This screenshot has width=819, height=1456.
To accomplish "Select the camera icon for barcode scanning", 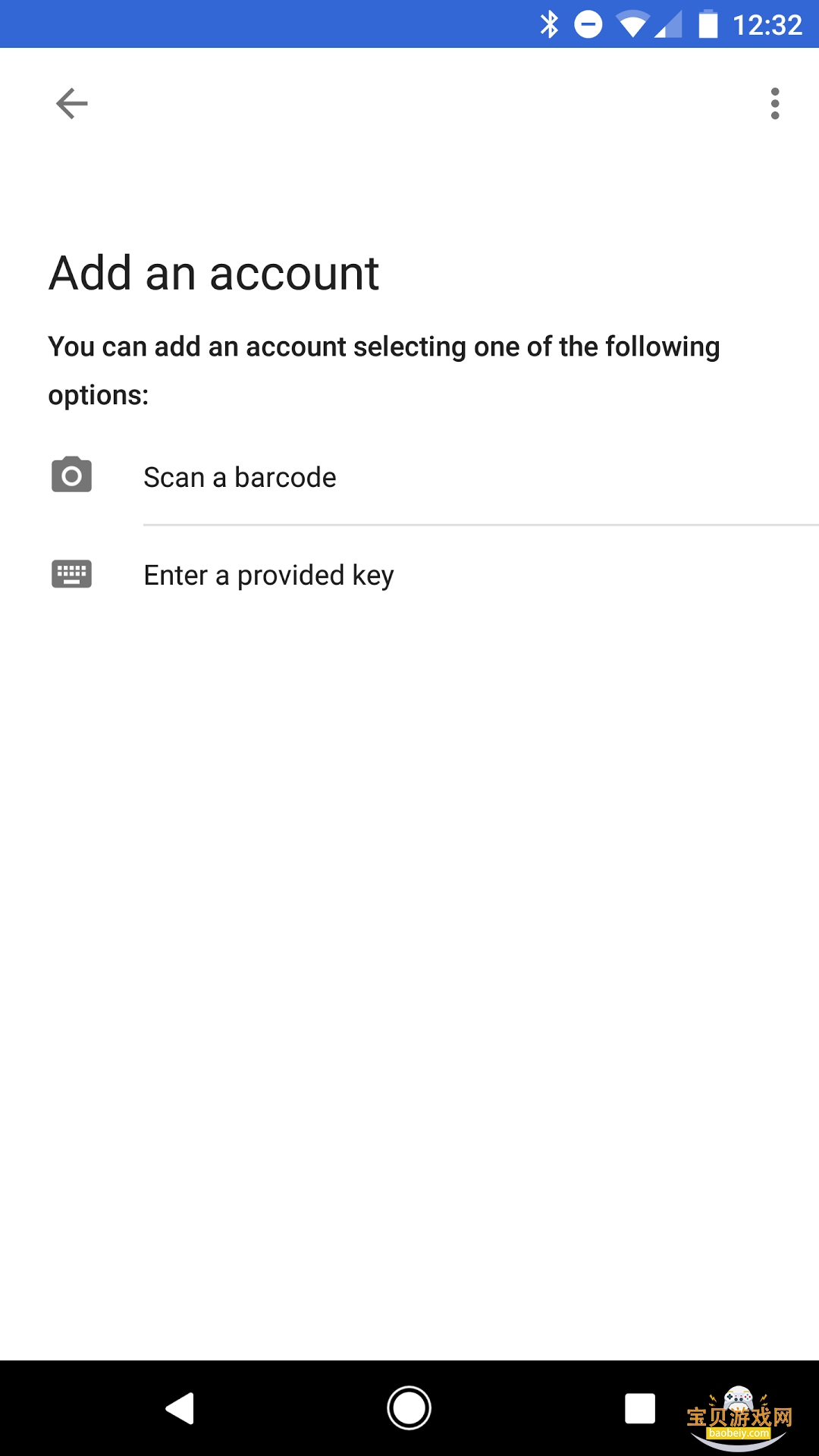I will [x=71, y=475].
